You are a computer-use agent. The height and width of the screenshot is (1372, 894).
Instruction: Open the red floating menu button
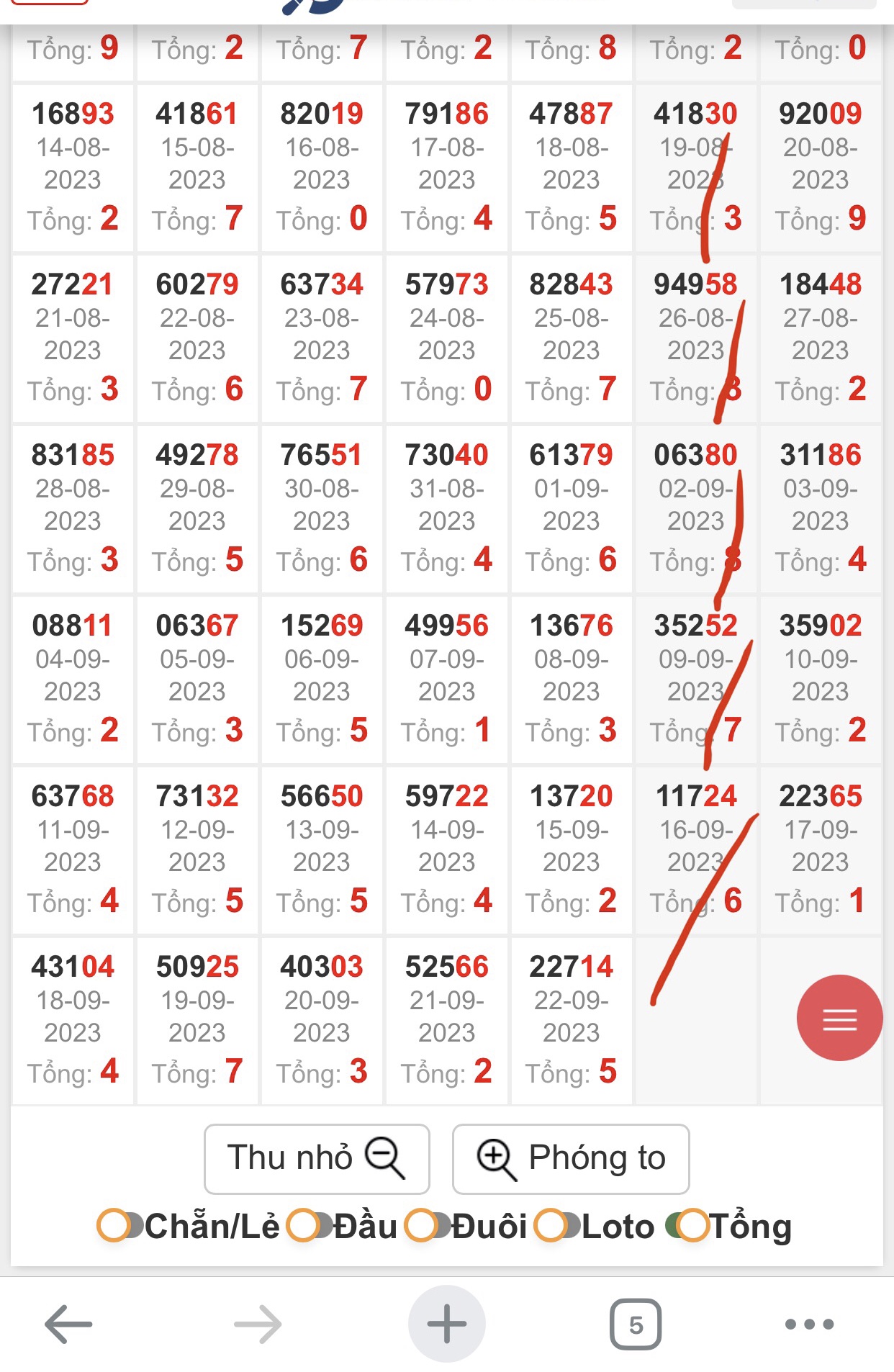tap(839, 1018)
